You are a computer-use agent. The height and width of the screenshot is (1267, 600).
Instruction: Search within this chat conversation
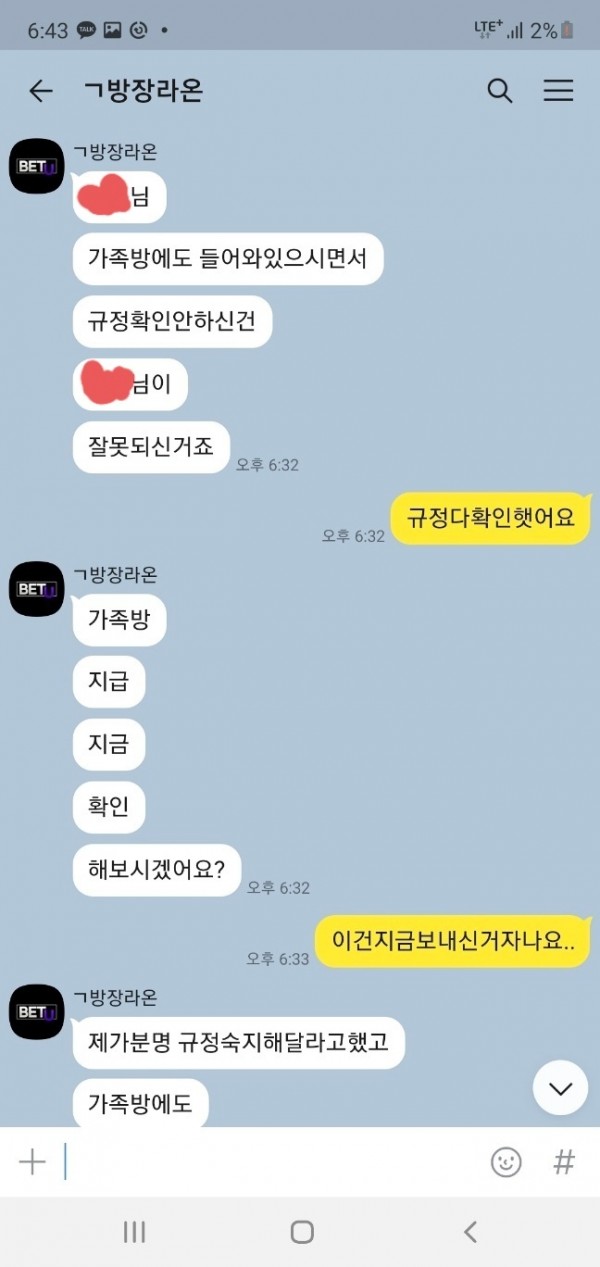coord(500,92)
